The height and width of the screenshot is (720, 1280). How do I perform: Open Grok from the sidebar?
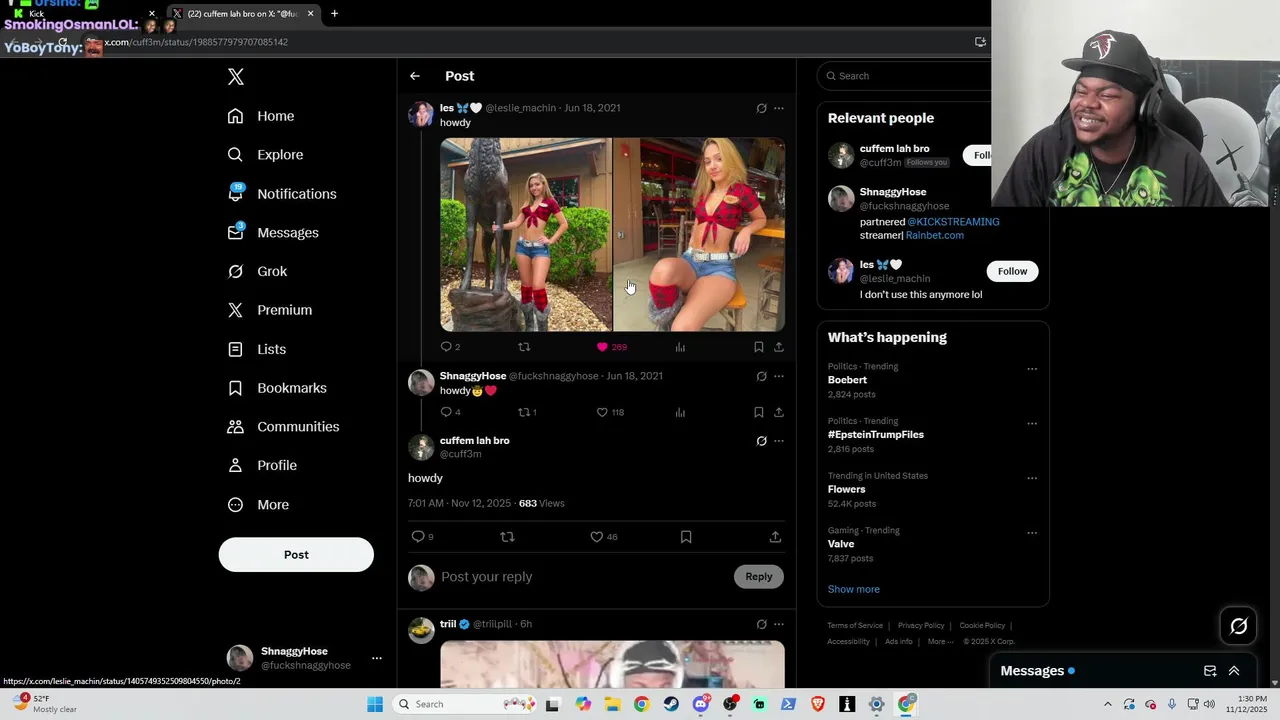[x=271, y=271]
